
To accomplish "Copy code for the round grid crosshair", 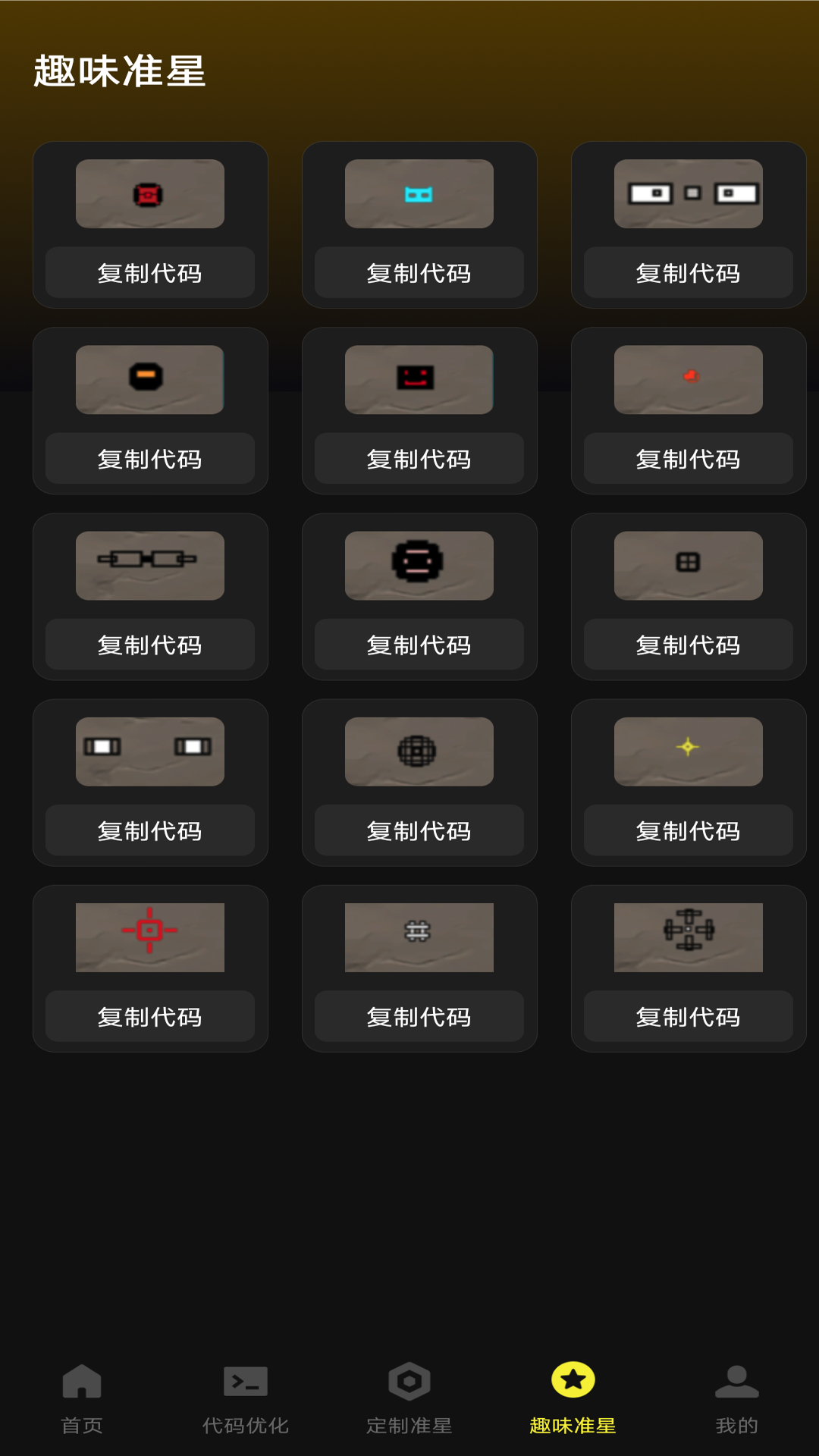I will point(419,830).
